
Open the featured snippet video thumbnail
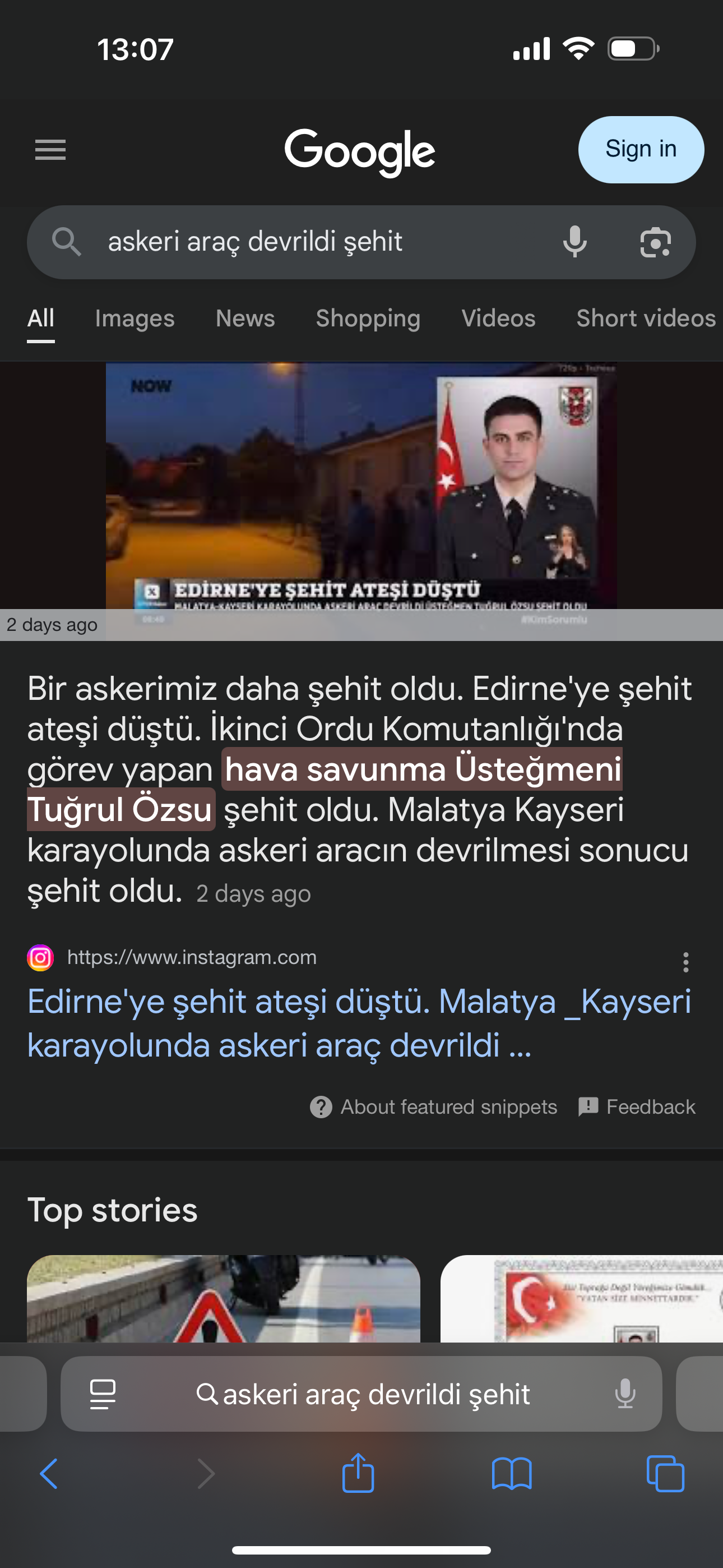tap(361, 501)
